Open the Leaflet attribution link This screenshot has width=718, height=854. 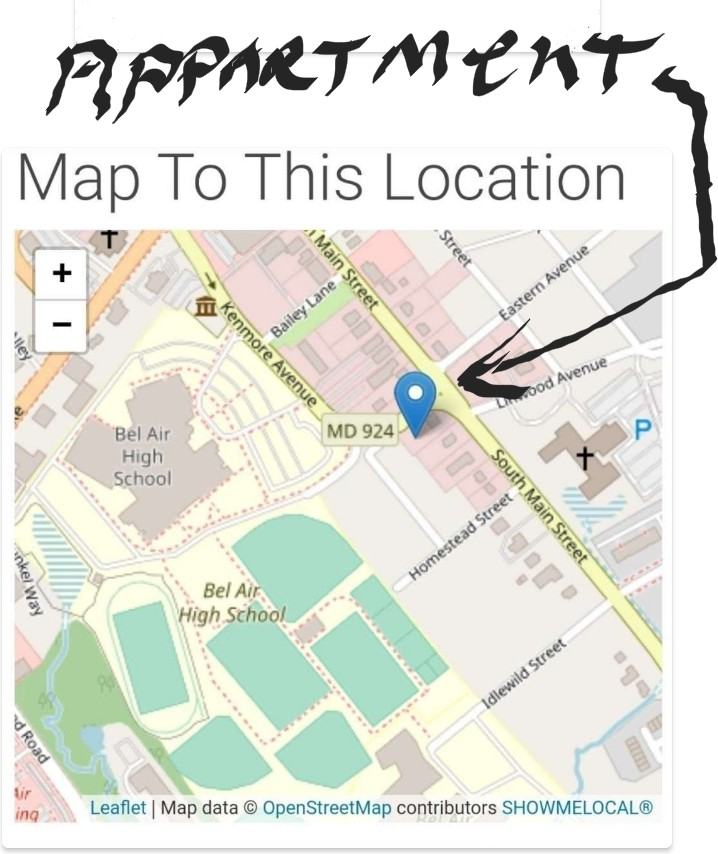(x=118, y=808)
